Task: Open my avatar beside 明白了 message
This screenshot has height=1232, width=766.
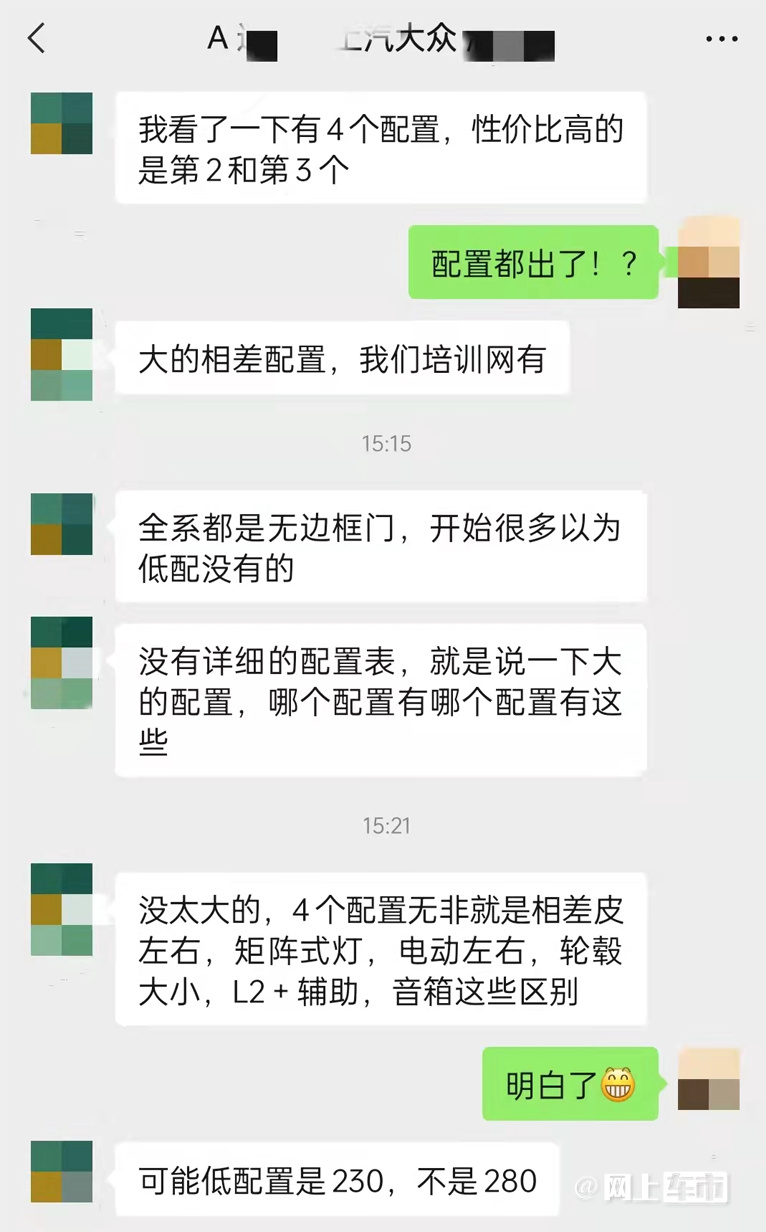Action: point(708,1079)
